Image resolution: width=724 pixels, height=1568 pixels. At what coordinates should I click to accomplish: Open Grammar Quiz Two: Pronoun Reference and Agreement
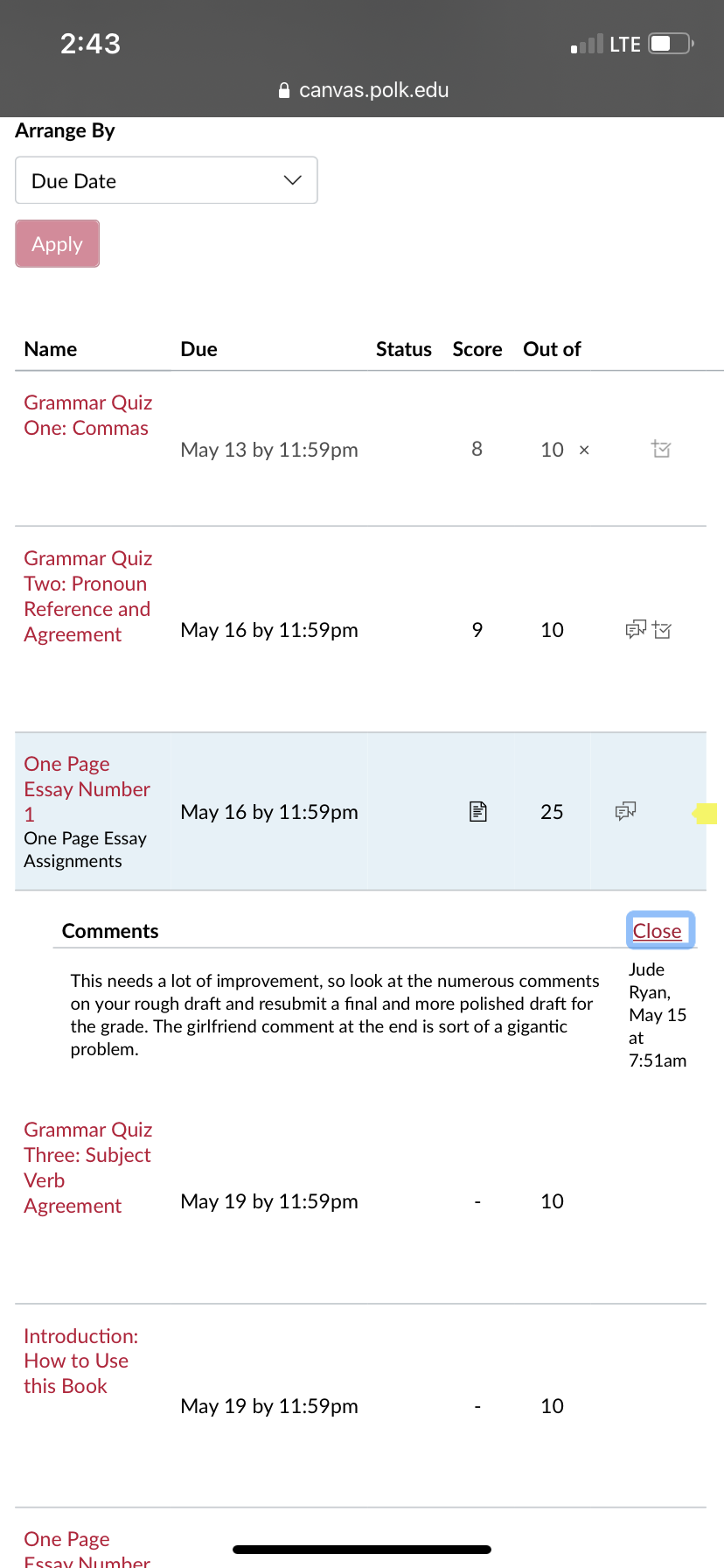pyautogui.click(x=87, y=596)
